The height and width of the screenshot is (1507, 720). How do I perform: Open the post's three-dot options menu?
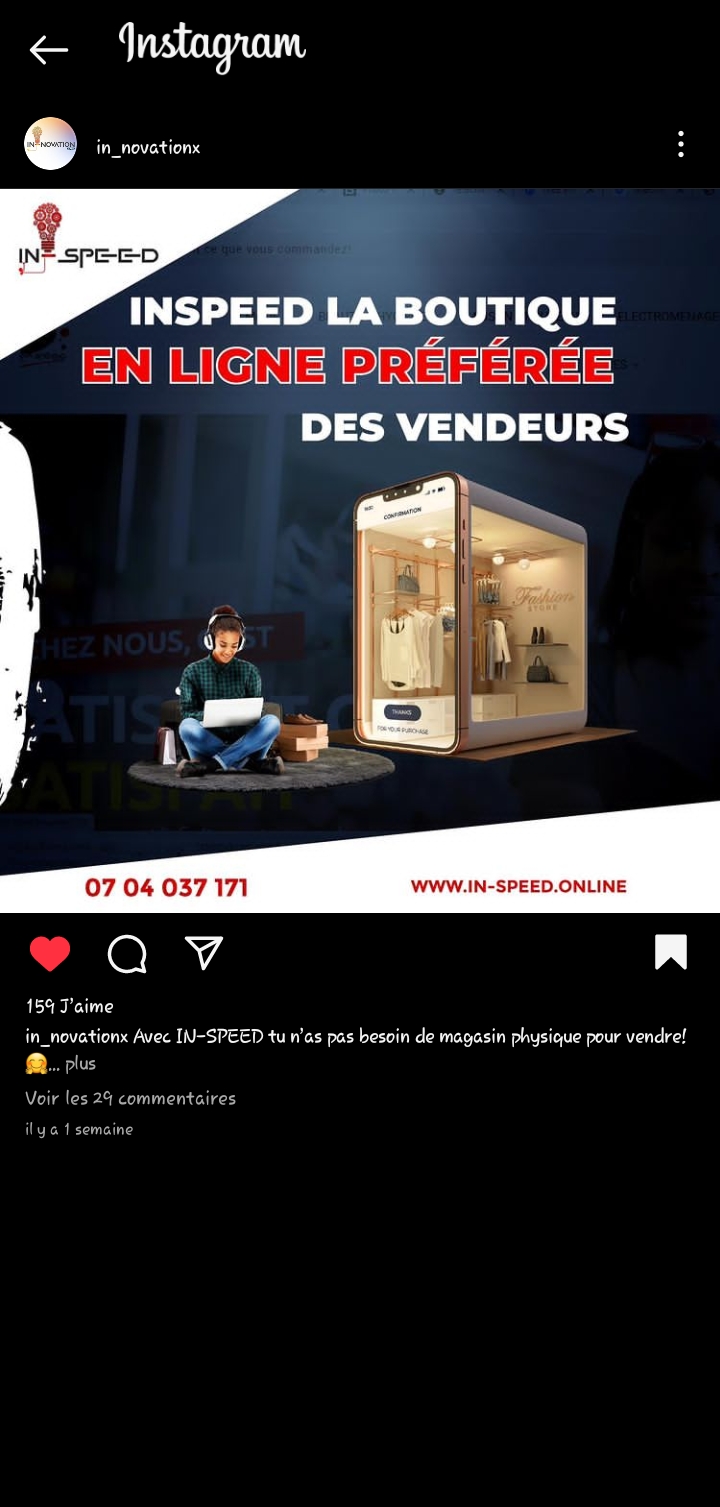[x=680, y=144]
